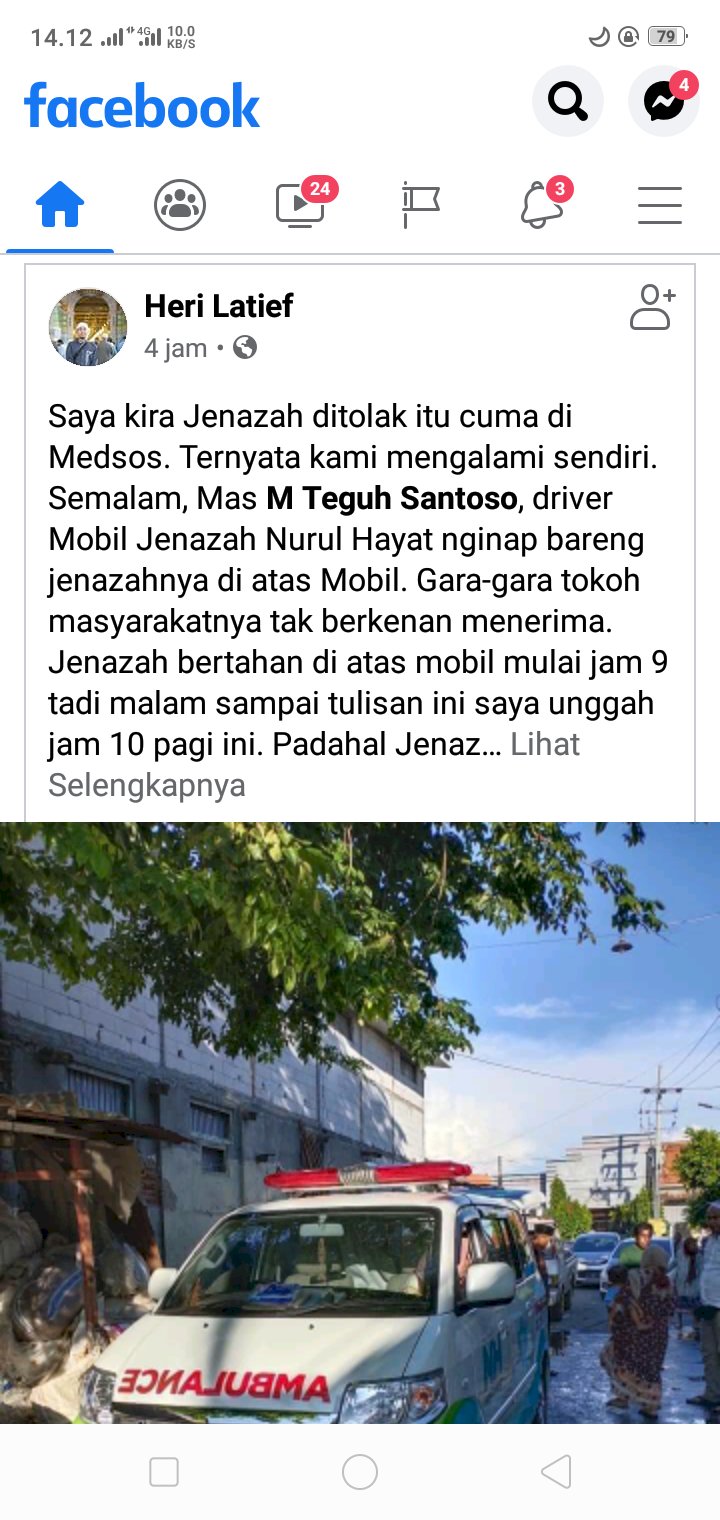The height and width of the screenshot is (1520, 720).
Task: Add Heri Latief as a friend
Action: [653, 308]
